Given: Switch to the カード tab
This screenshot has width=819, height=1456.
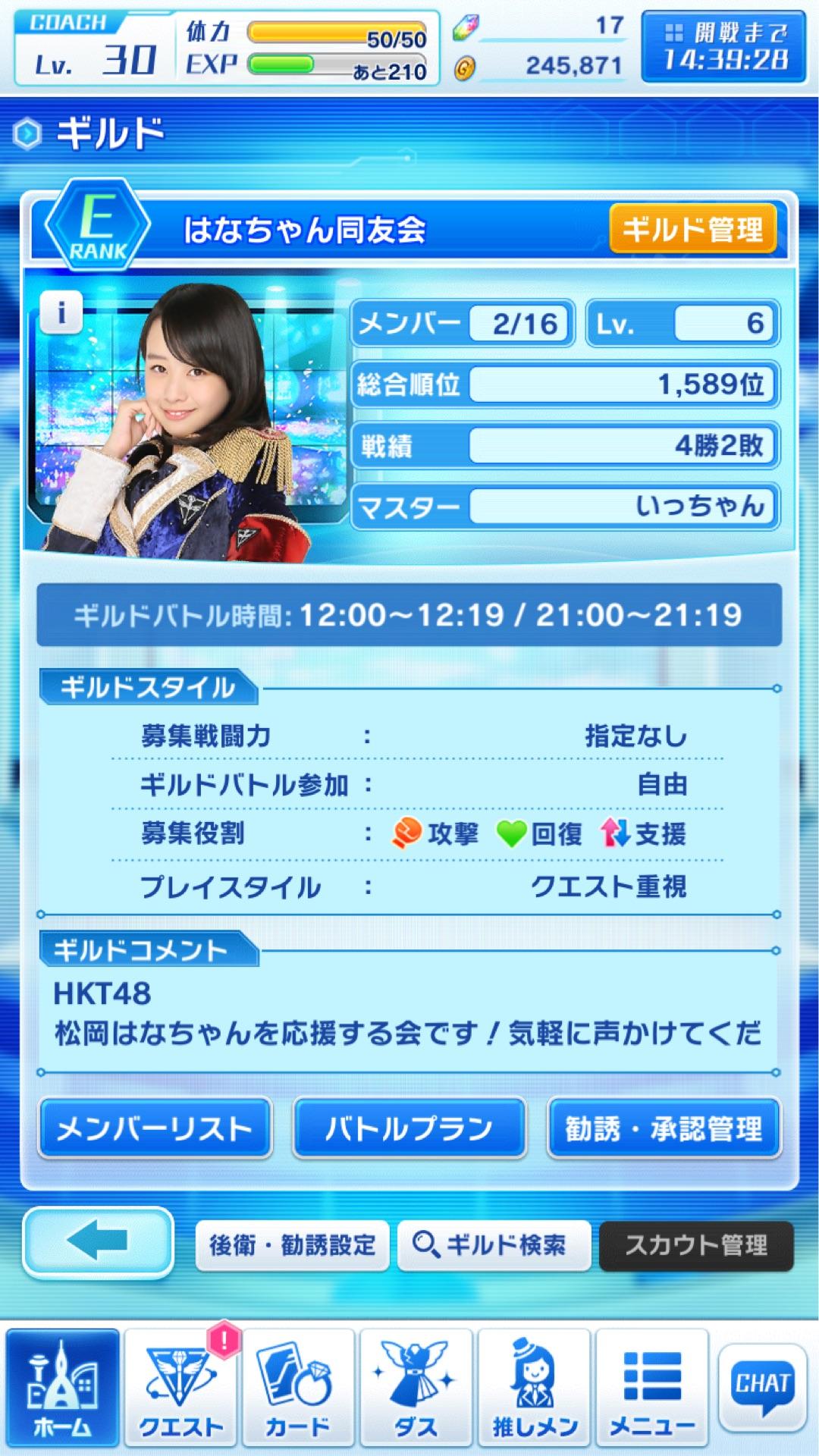Looking at the screenshot, I should [299, 1388].
